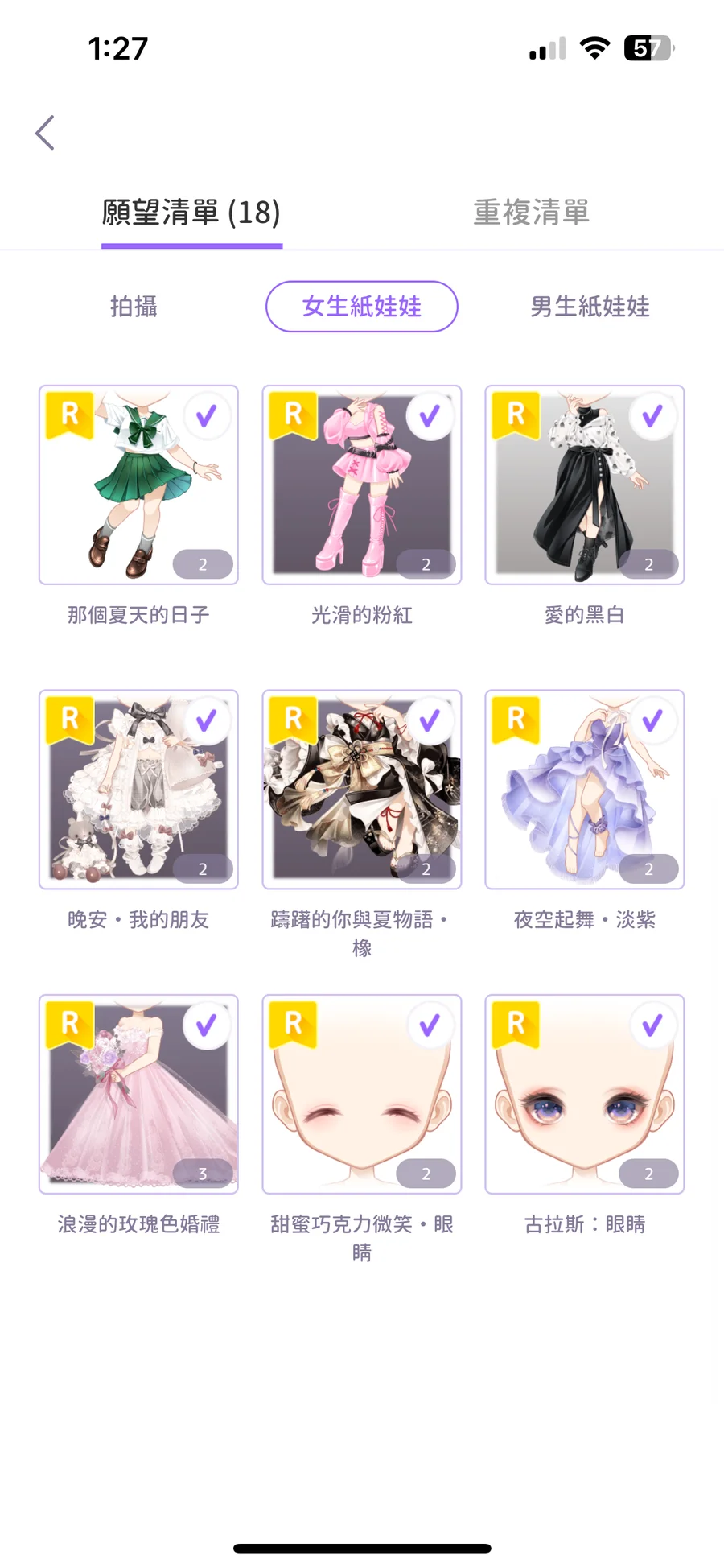Go back with the arrow icon

[x=46, y=133]
